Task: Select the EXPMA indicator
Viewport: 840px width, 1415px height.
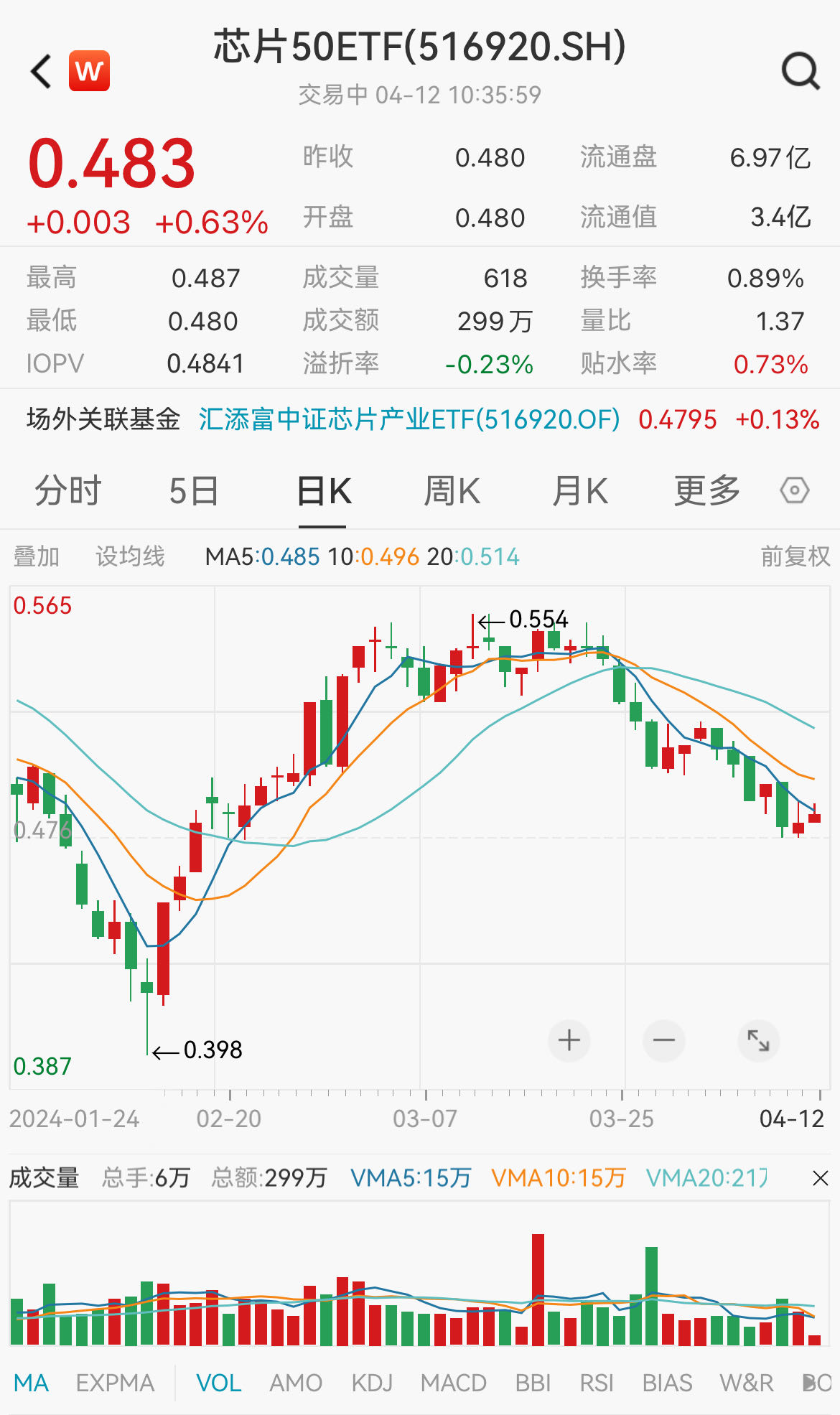Action: coord(115,1383)
